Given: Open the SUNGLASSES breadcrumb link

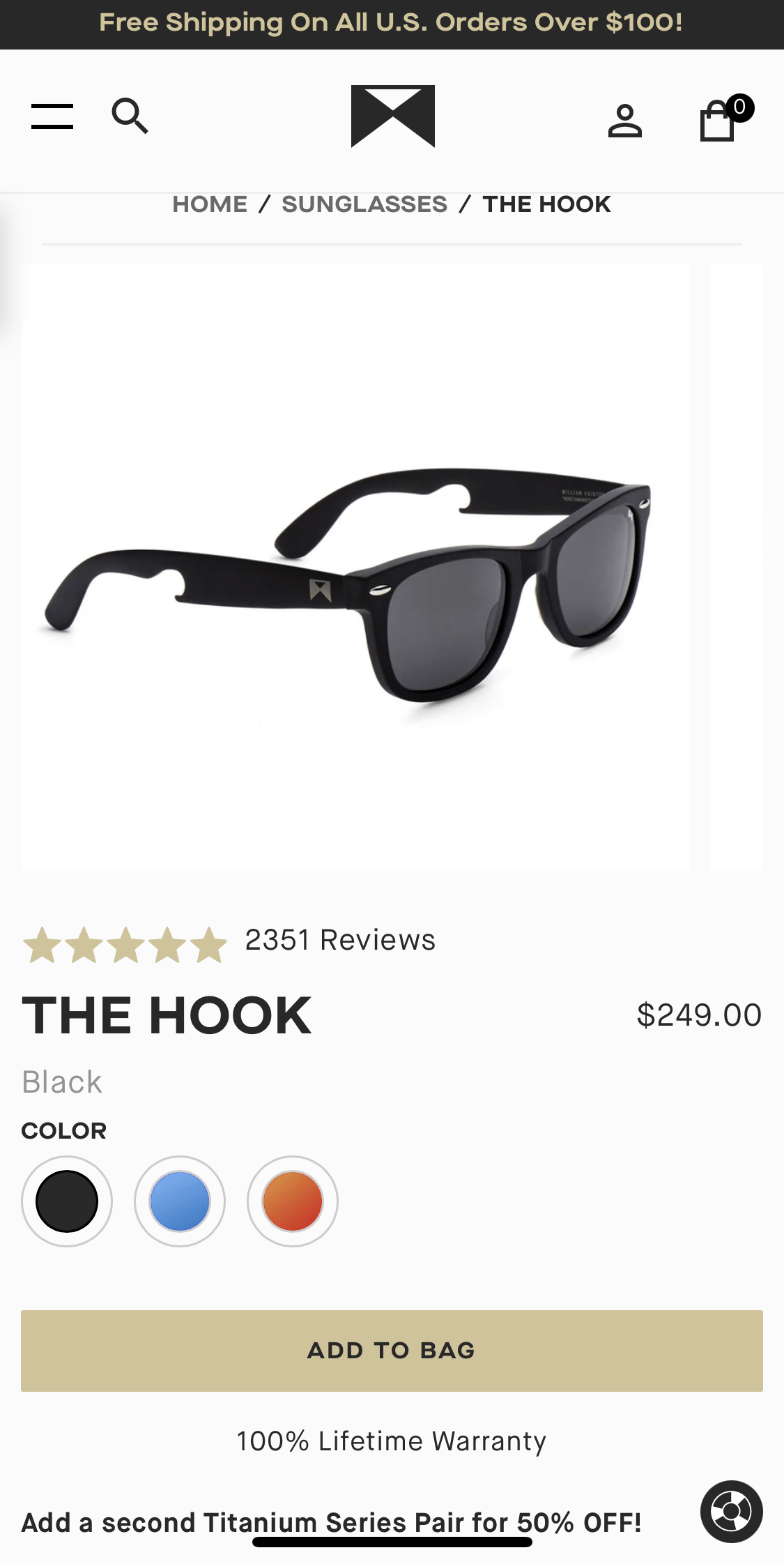Looking at the screenshot, I should coord(364,204).
